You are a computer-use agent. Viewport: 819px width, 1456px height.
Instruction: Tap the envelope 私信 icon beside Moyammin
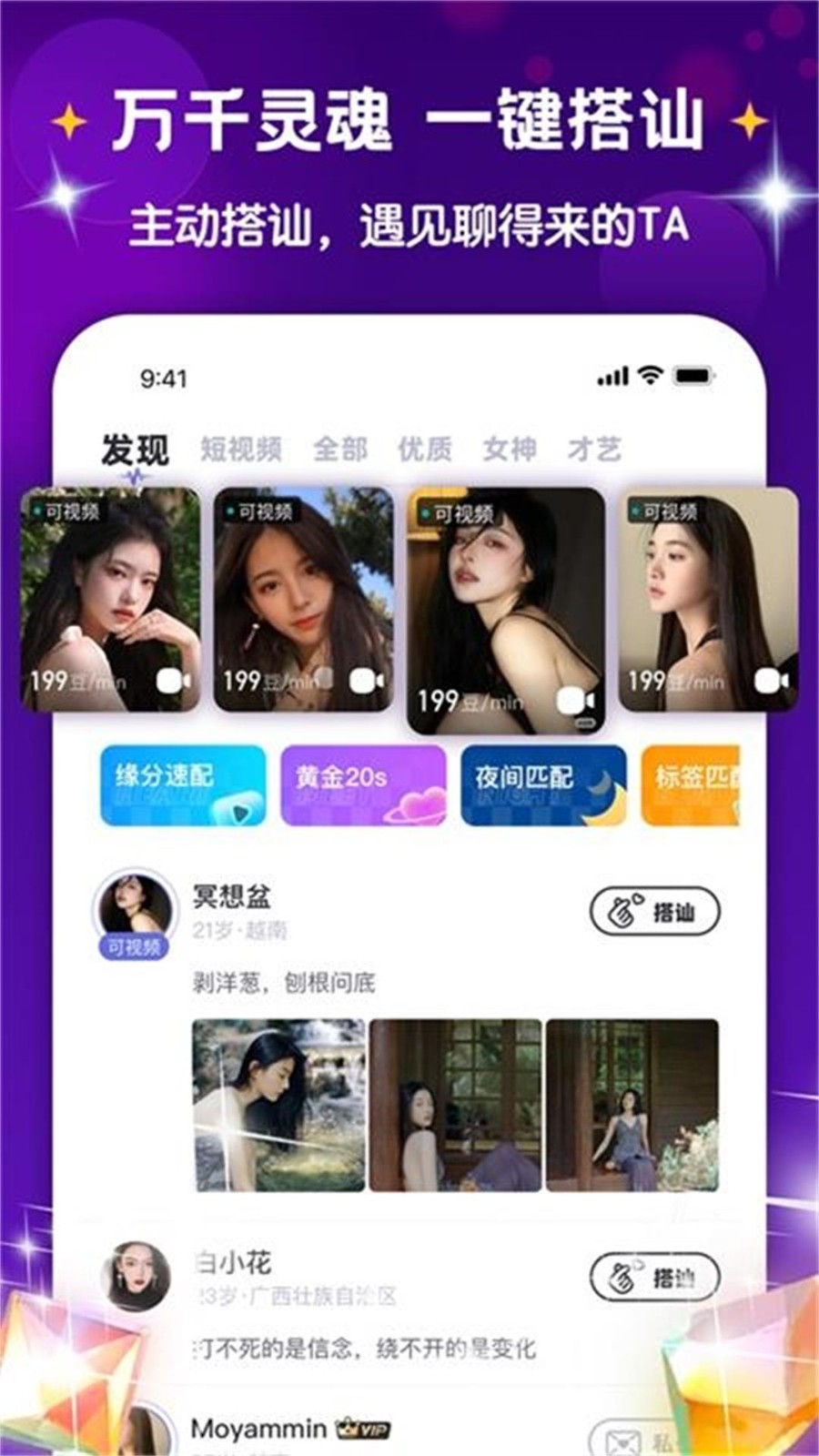point(622,1440)
